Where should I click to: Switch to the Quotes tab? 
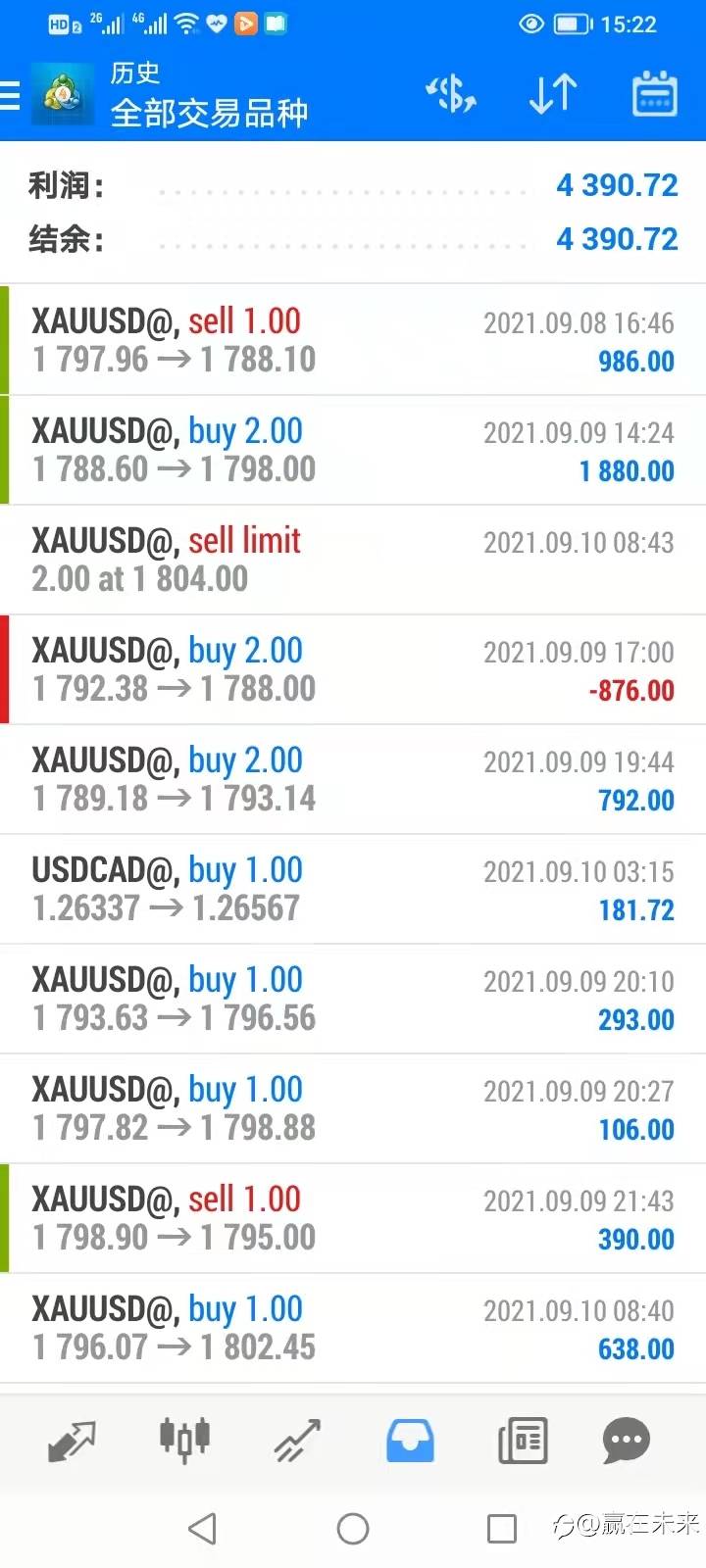click(x=72, y=1441)
